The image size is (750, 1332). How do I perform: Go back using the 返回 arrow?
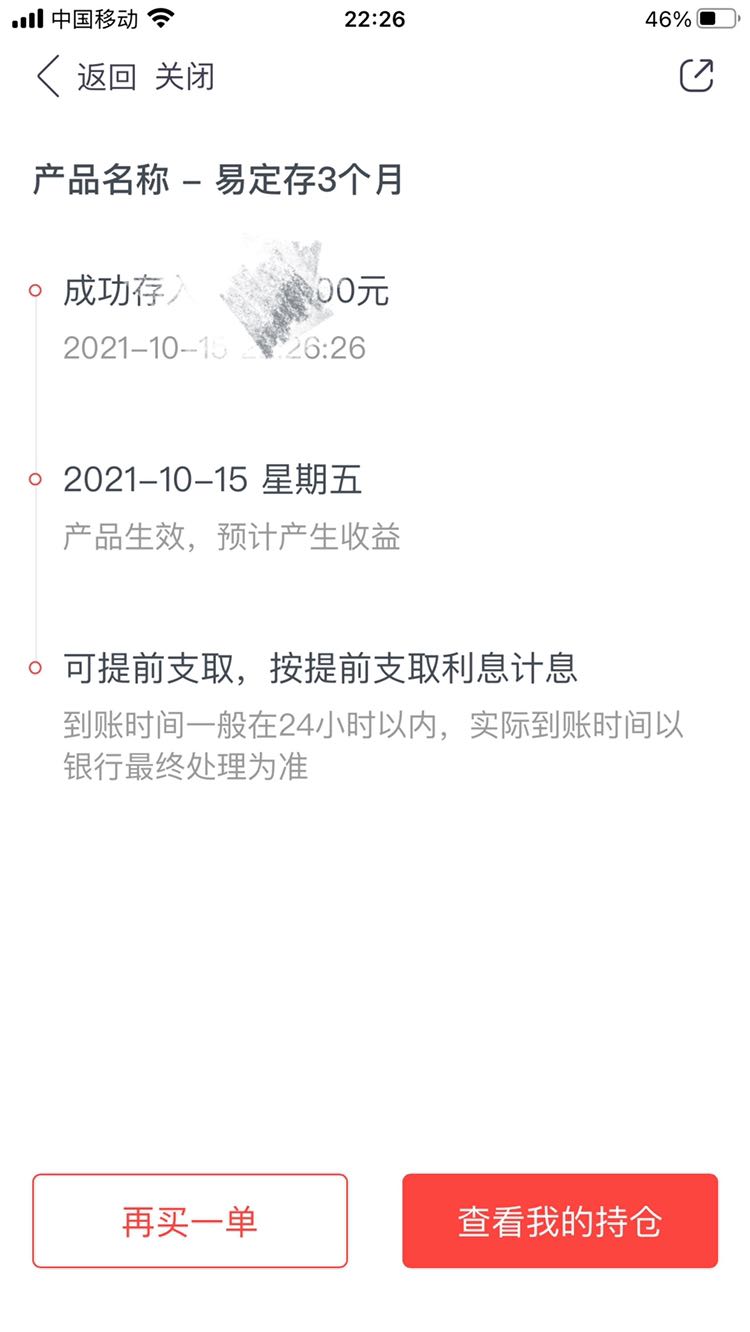[49, 77]
